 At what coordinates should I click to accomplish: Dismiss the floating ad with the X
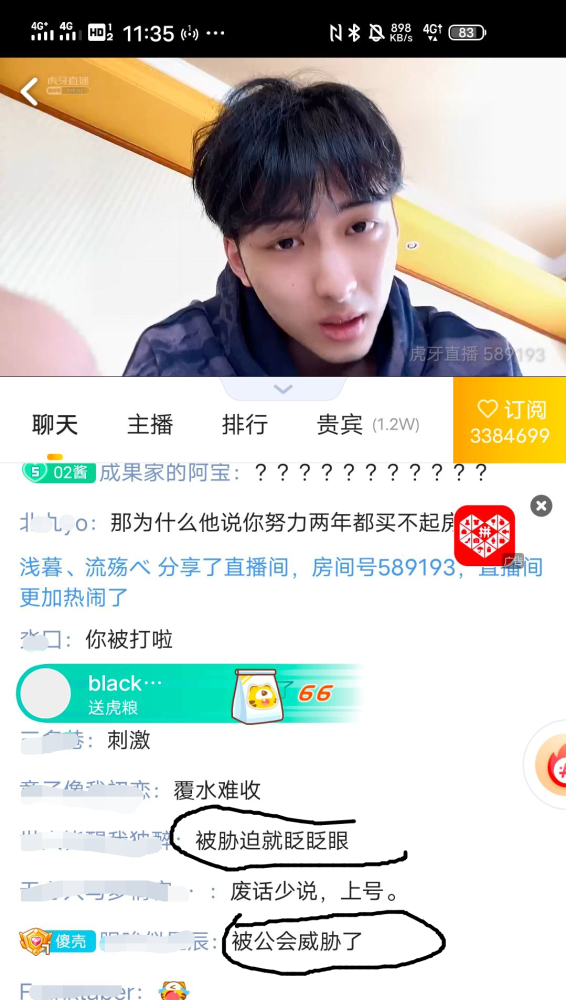tap(541, 506)
